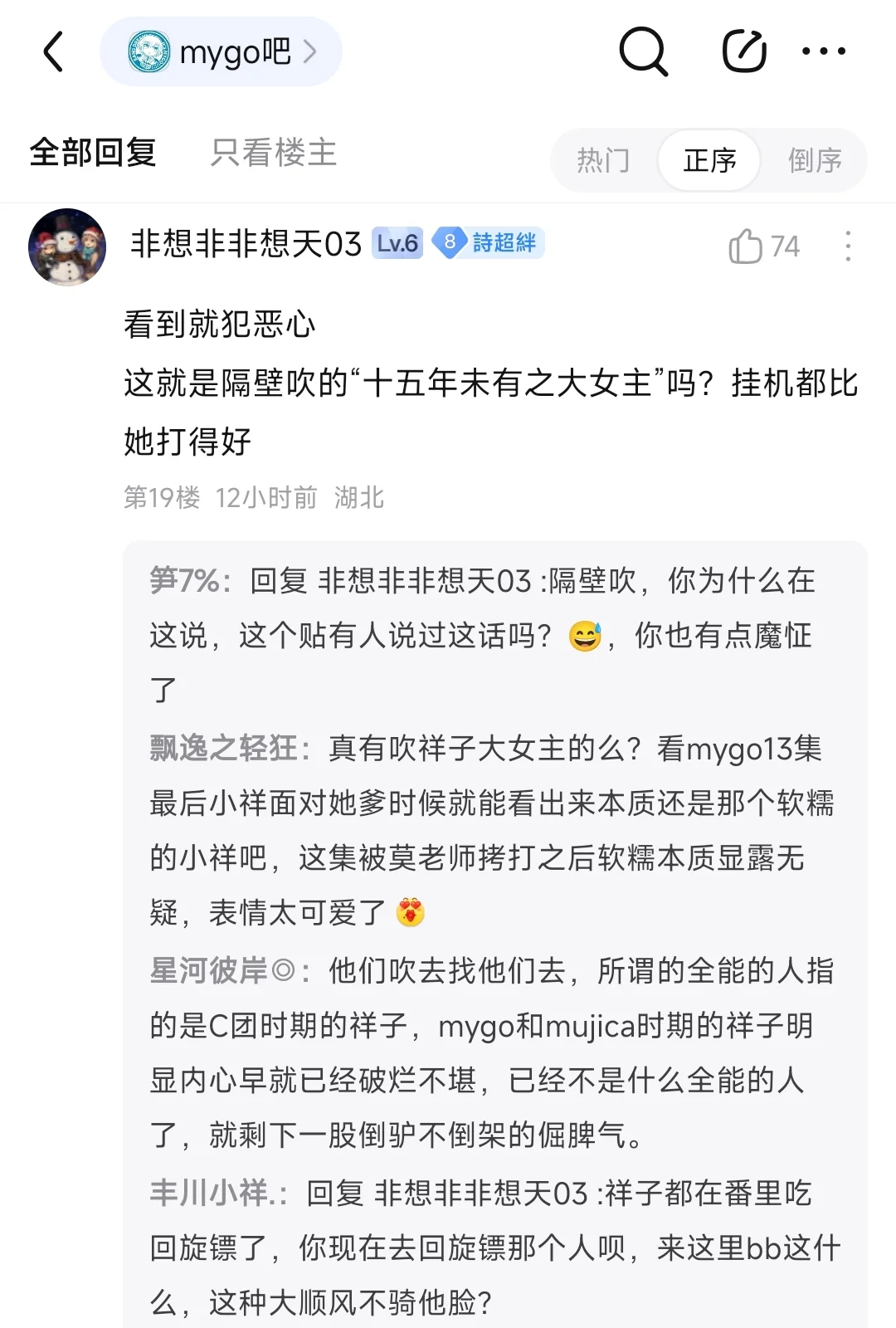Tap the share icon in the top bar
Screen dimensions: 896x1328
tap(744, 51)
